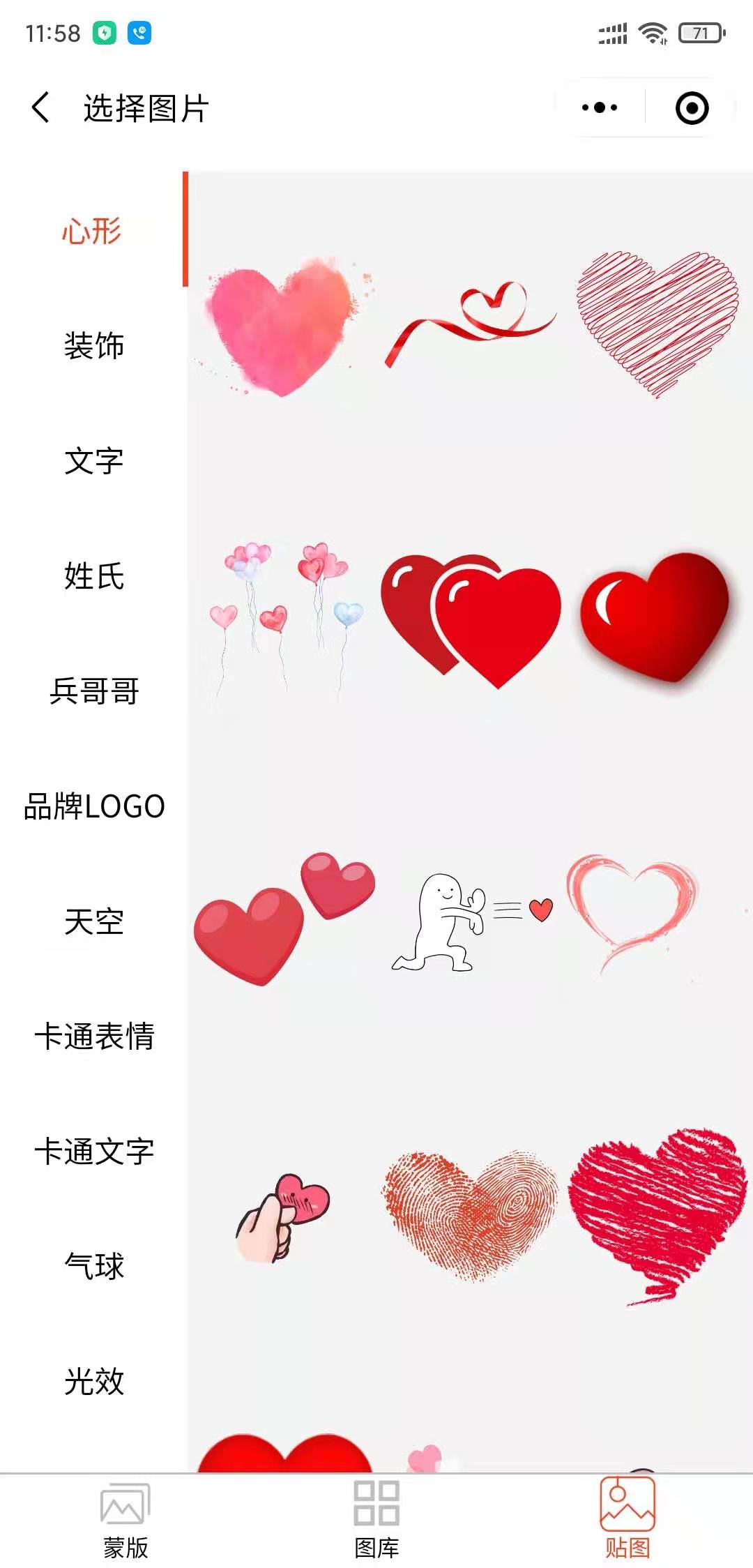Open the 卡通表情 category
The height and width of the screenshot is (1568, 753).
pyautogui.click(x=93, y=1036)
